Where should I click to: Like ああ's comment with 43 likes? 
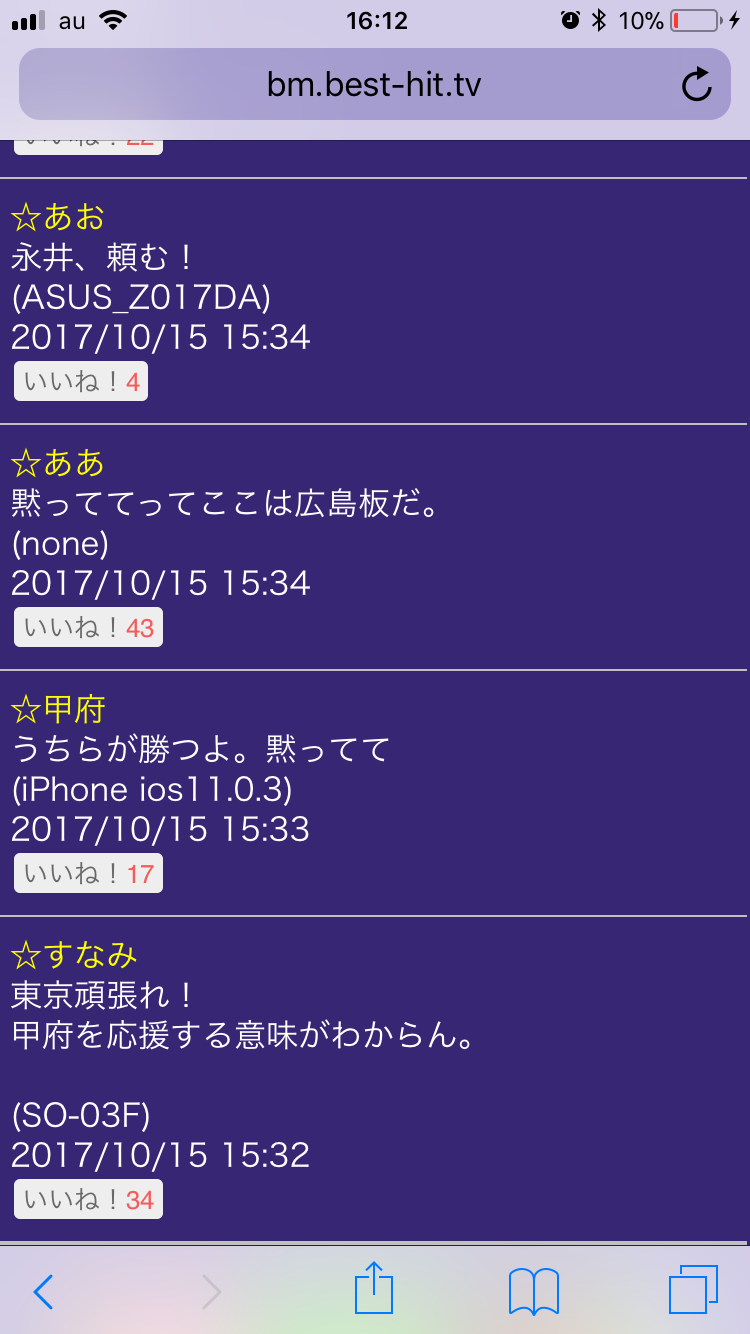[88, 628]
